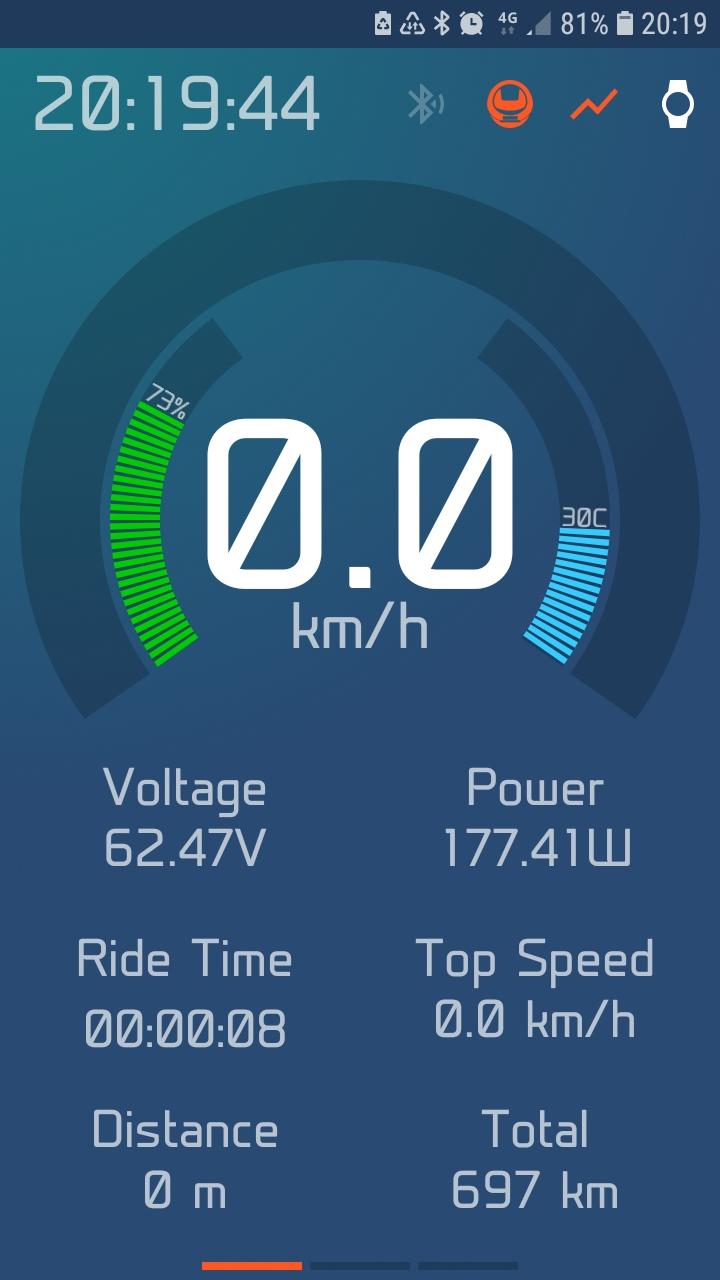Select the third page indicator
The height and width of the screenshot is (1280, 720).
[x=468, y=1266]
